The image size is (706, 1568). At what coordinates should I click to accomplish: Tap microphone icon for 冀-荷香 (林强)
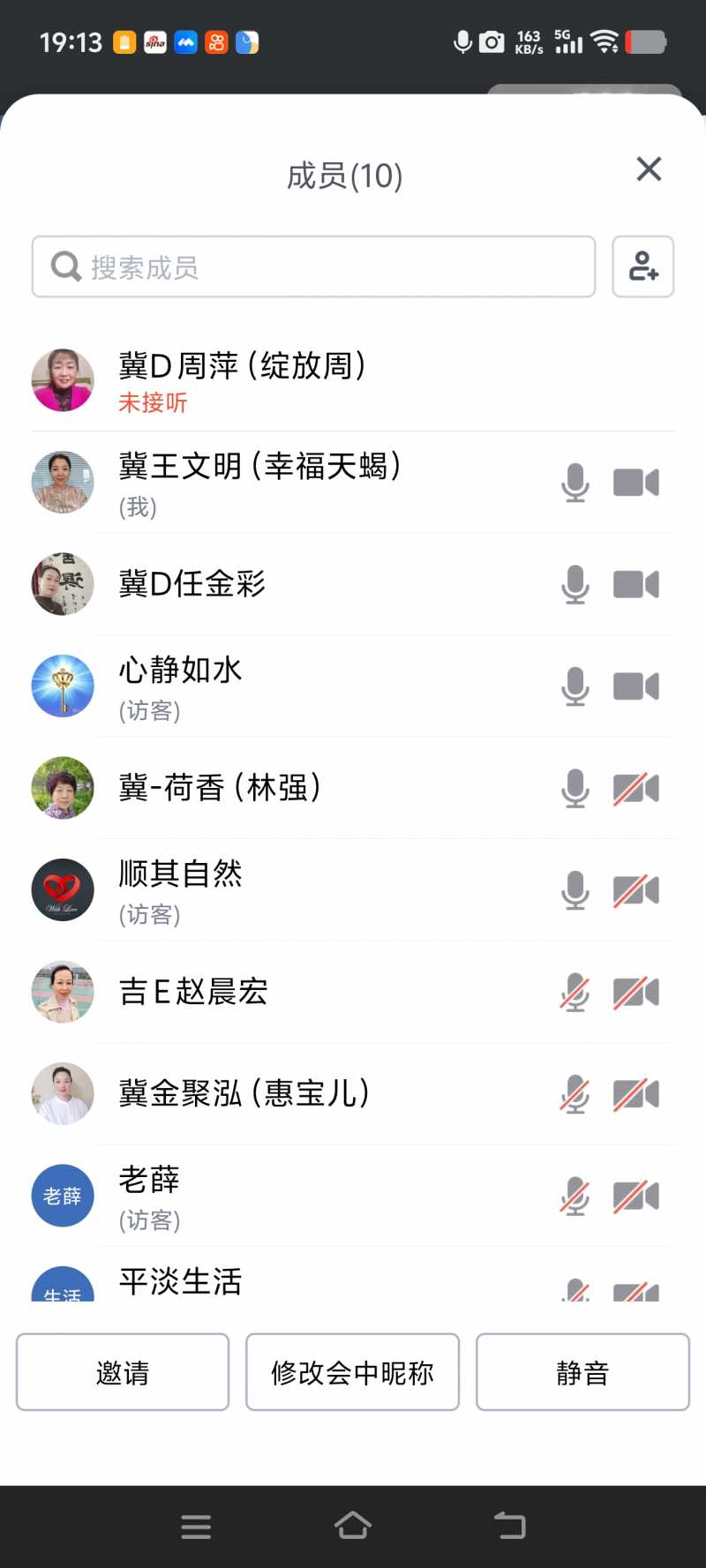pos(575,788)
